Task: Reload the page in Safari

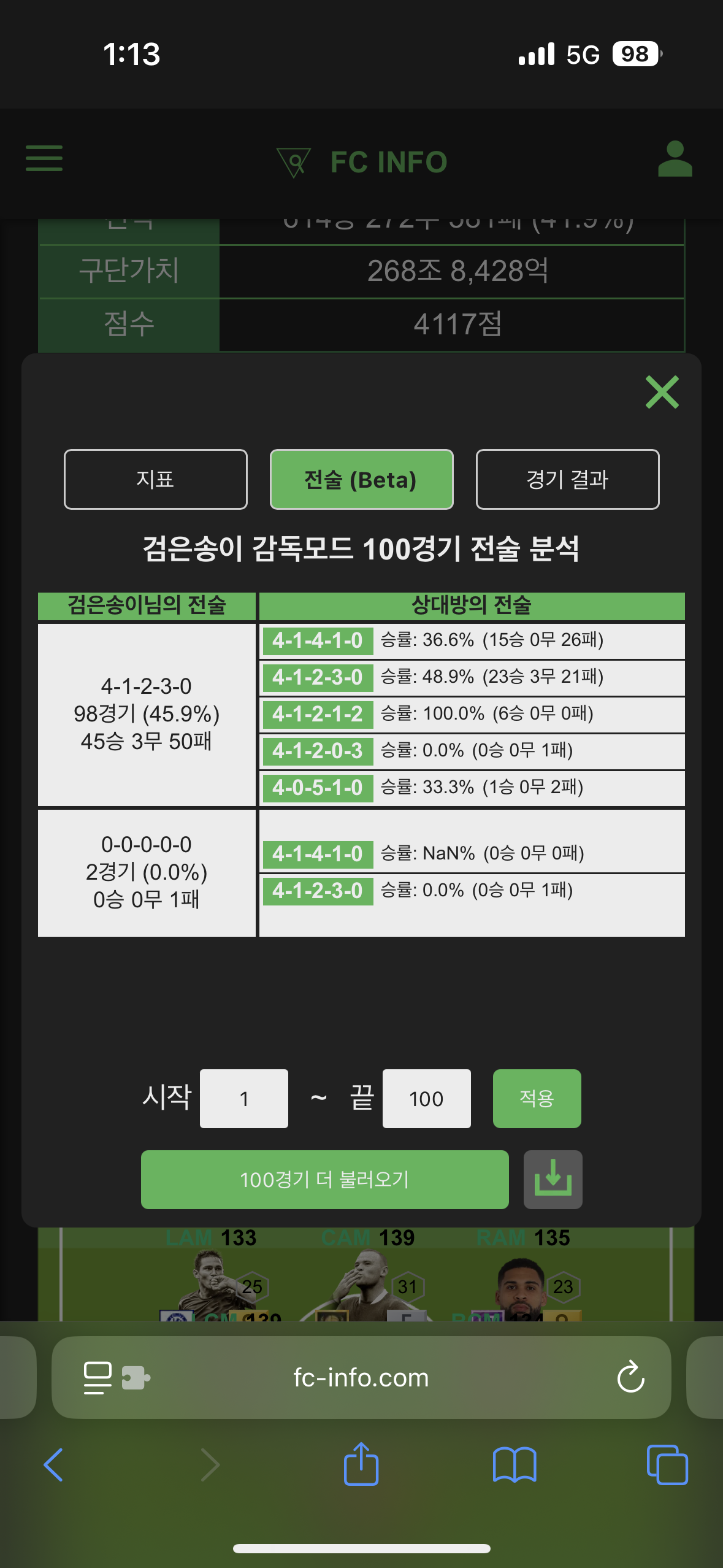Action: pos(630,1377)
